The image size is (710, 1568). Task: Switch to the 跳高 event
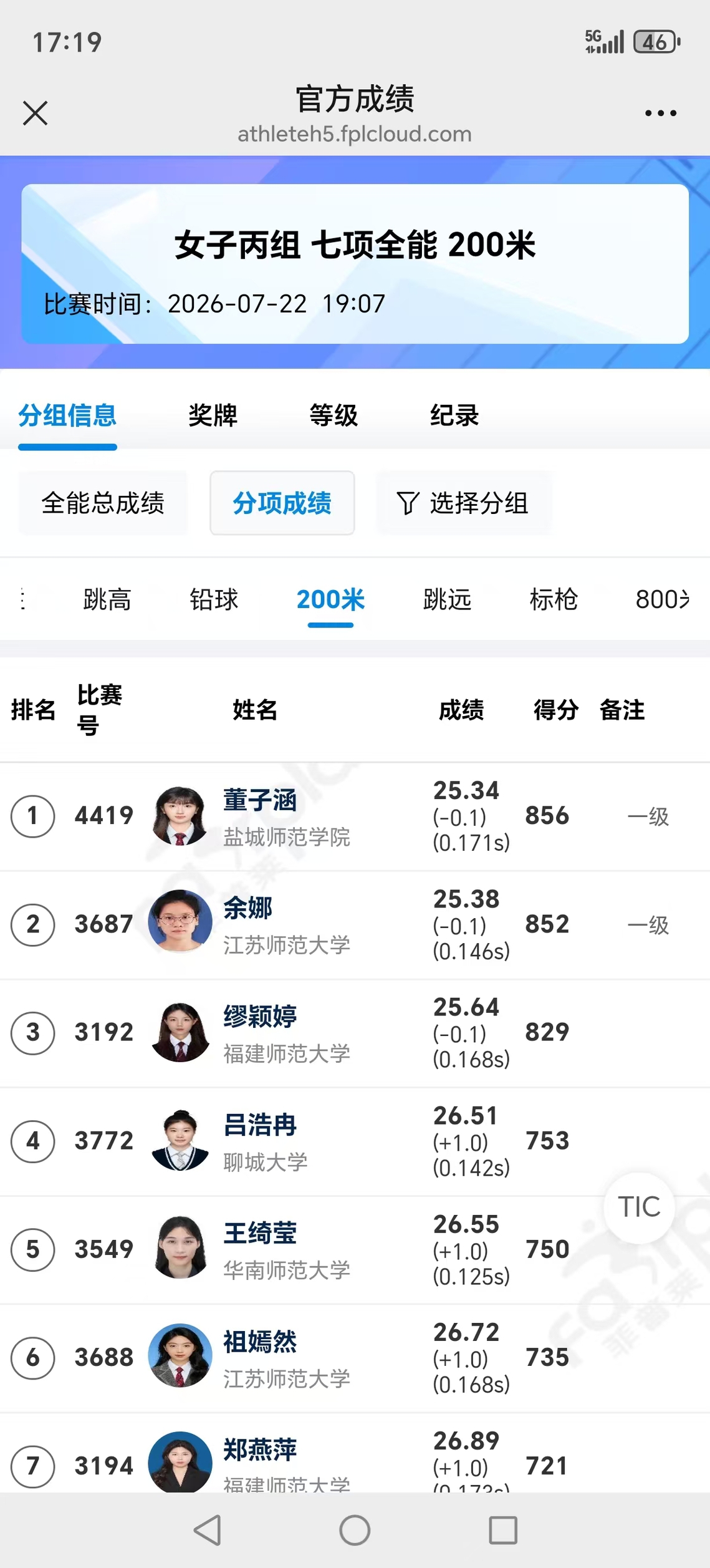click(x=107, y=599)
